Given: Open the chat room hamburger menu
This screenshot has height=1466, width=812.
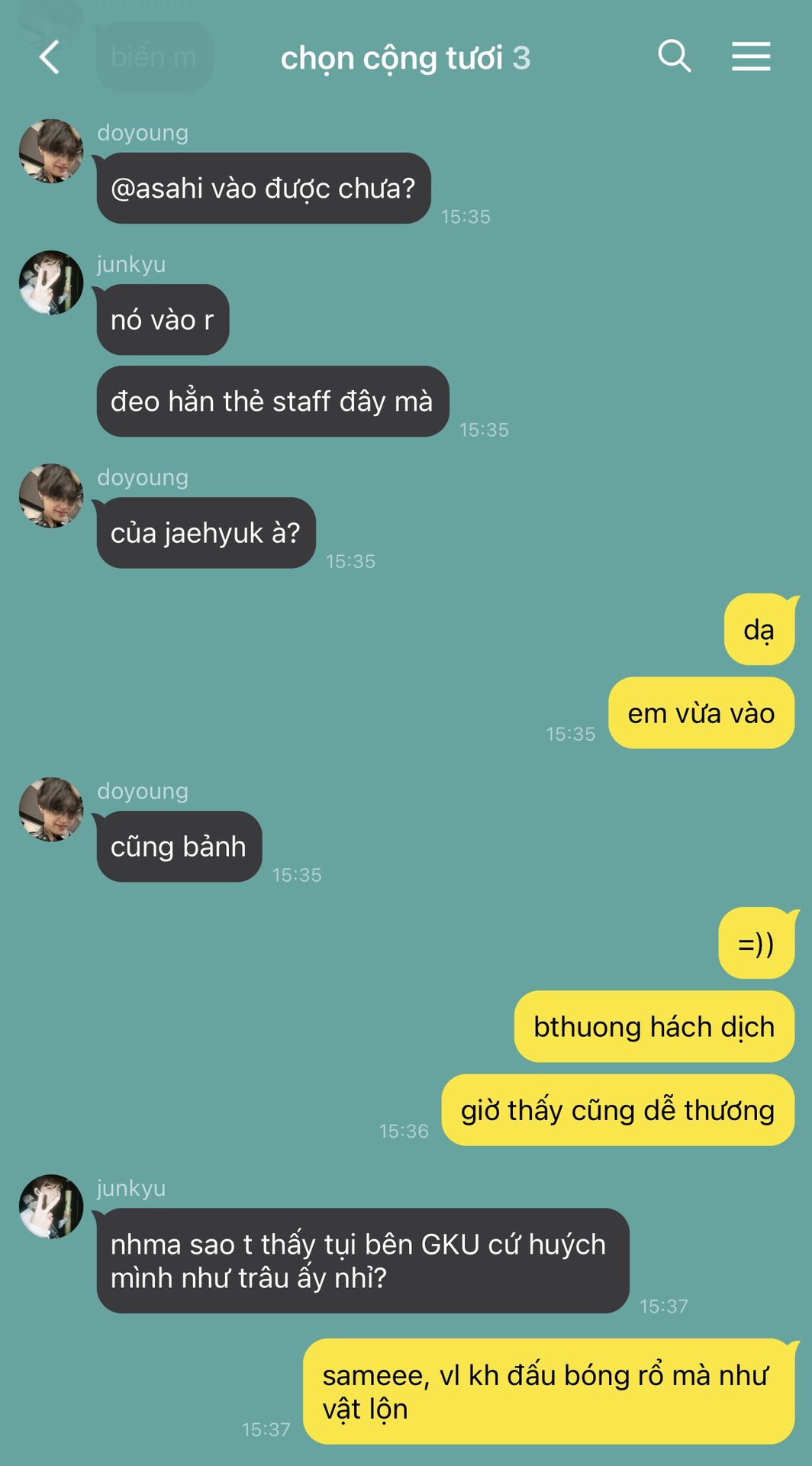Looking at the screenshot, I should click(751, 57).
